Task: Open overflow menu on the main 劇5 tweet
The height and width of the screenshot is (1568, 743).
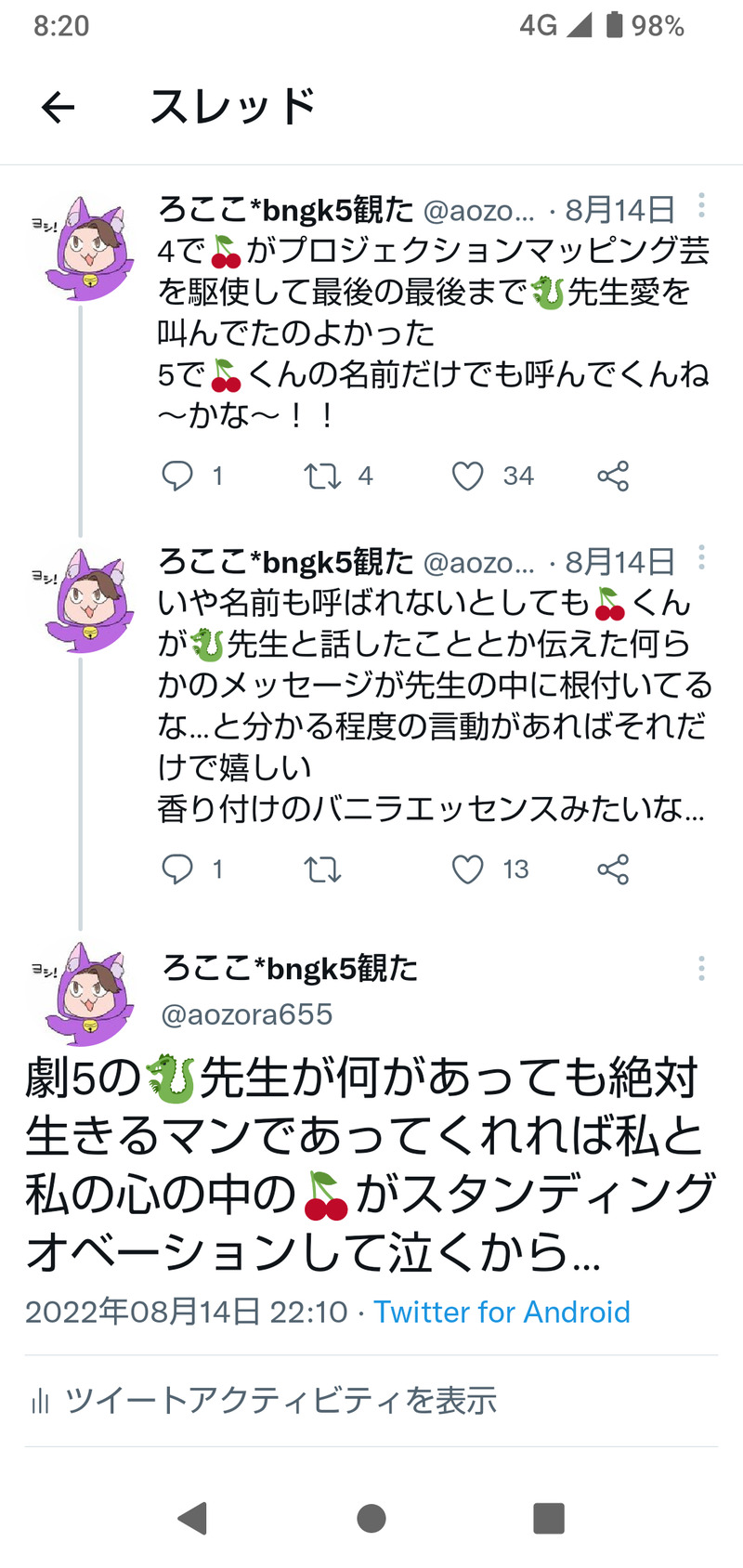Action: 701,969
